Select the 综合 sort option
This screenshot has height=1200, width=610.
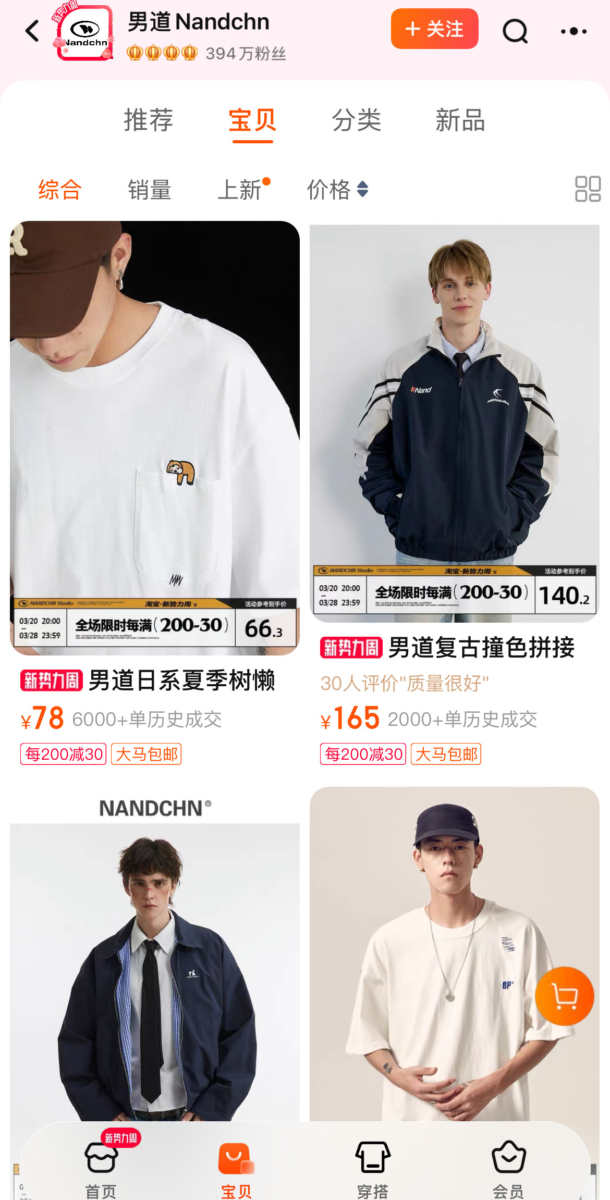click(60, 189)
